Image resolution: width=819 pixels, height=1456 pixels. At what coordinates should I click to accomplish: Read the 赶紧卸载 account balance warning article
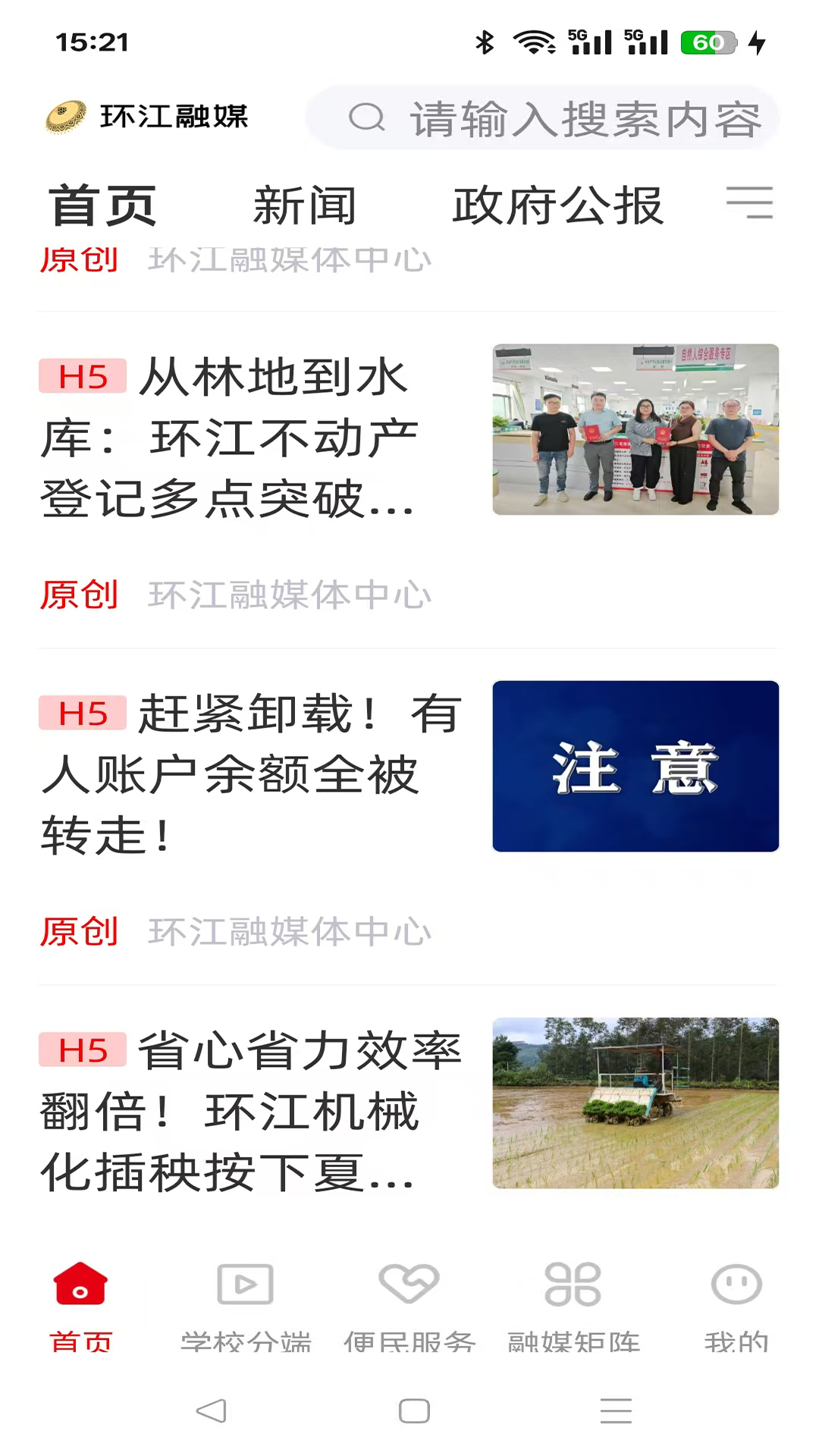(x=250, y=773)
